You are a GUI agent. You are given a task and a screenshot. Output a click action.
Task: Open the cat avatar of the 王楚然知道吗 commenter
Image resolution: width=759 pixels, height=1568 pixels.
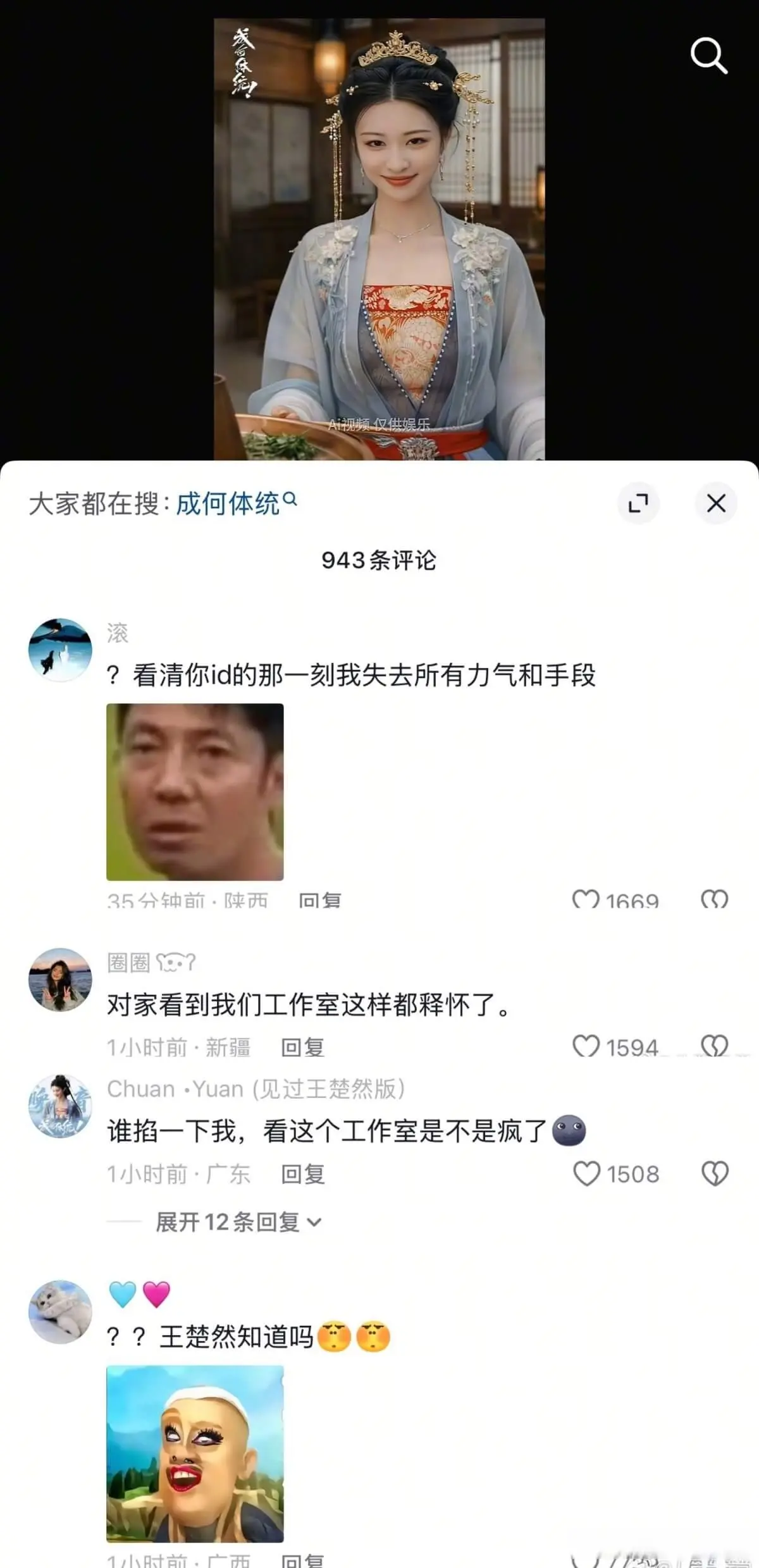(x=60, y=1312)
